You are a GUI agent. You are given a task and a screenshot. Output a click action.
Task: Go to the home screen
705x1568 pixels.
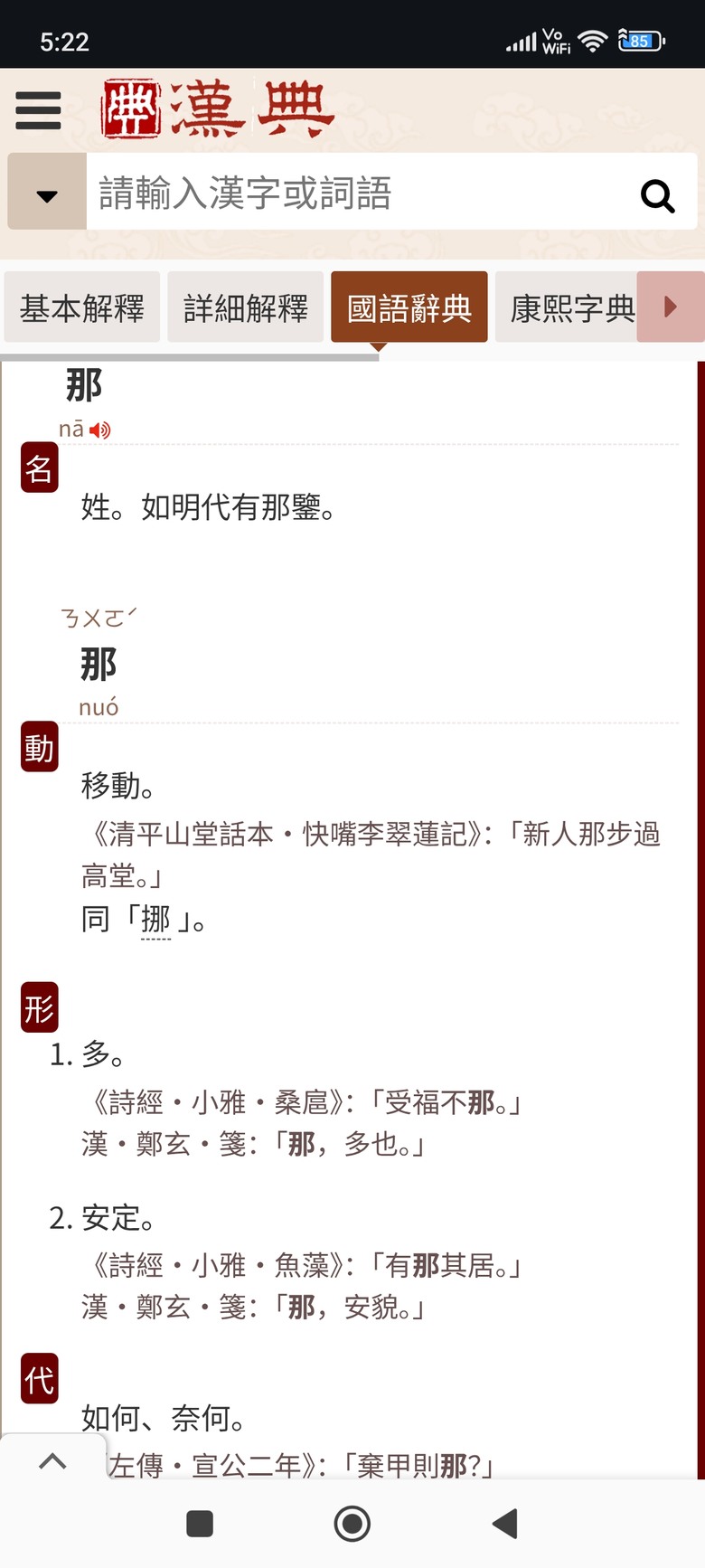coord(352,1524)
